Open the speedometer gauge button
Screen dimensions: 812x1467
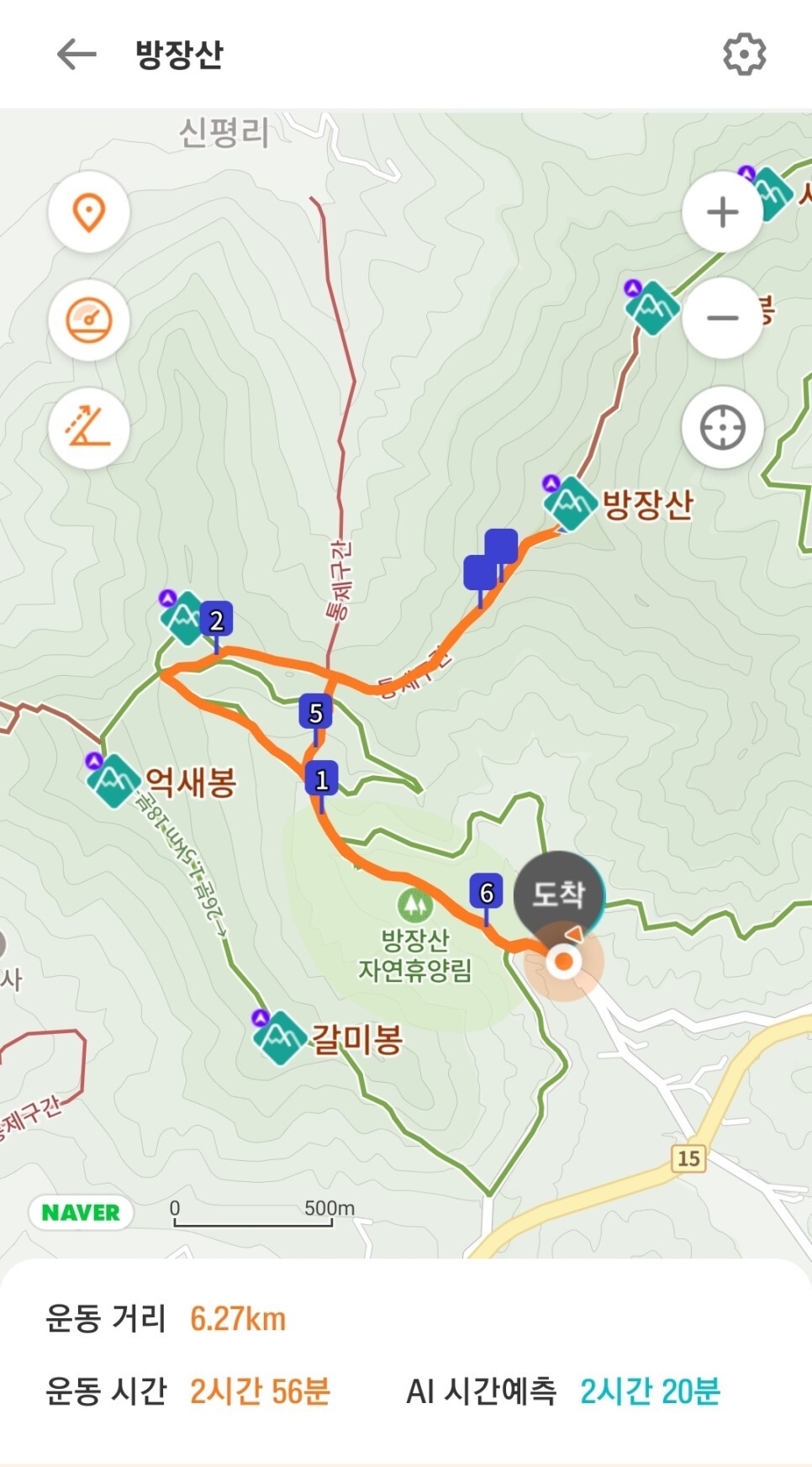click(x=89, y=320)
